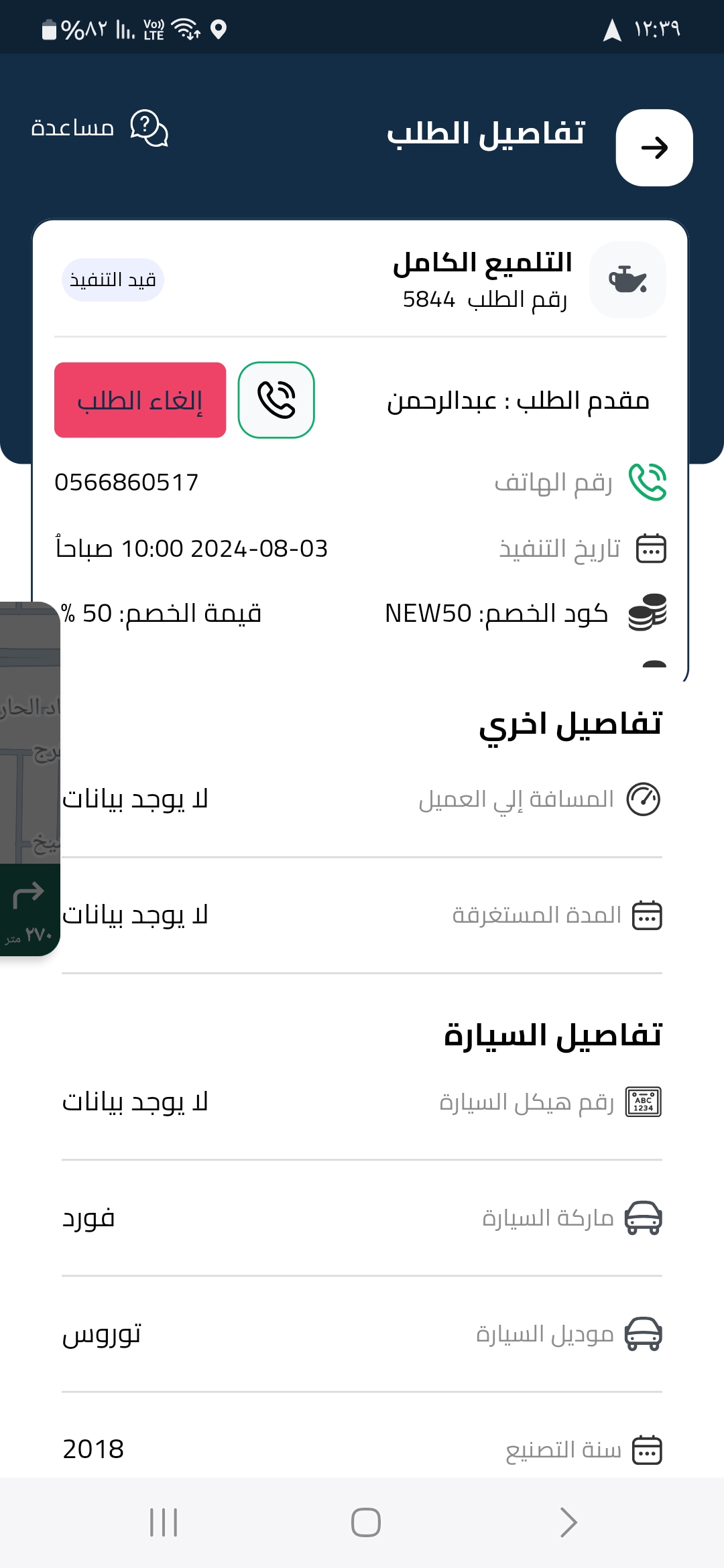The width and height of the screenshot is (724, 1568).
Task: Call the requester via the phone button
Action: [276, 400]
